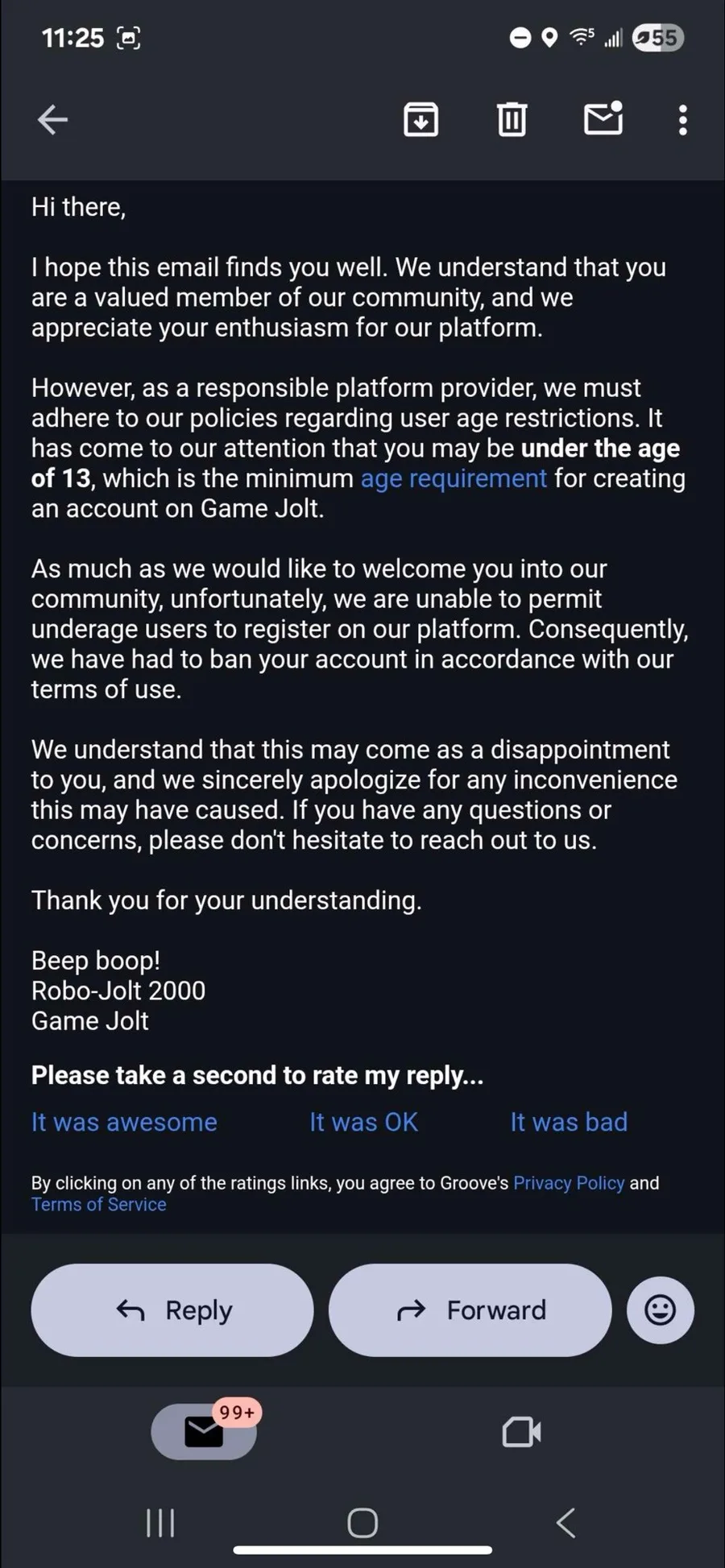Forward this email
This screenshot has width=725, height=1568.
(x=470, y=1310)
